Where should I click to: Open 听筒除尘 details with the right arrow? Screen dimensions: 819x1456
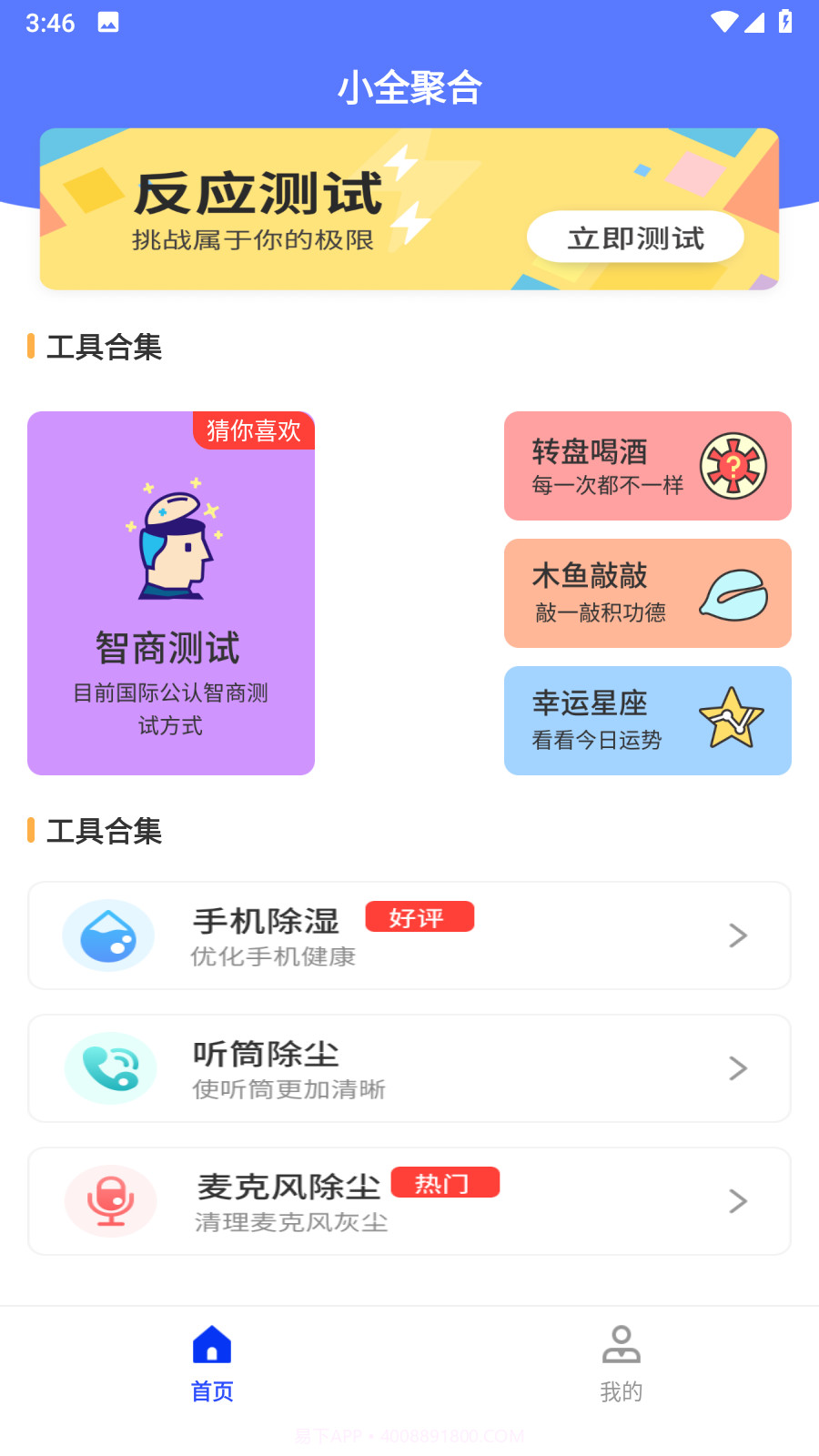[737, 1068]
